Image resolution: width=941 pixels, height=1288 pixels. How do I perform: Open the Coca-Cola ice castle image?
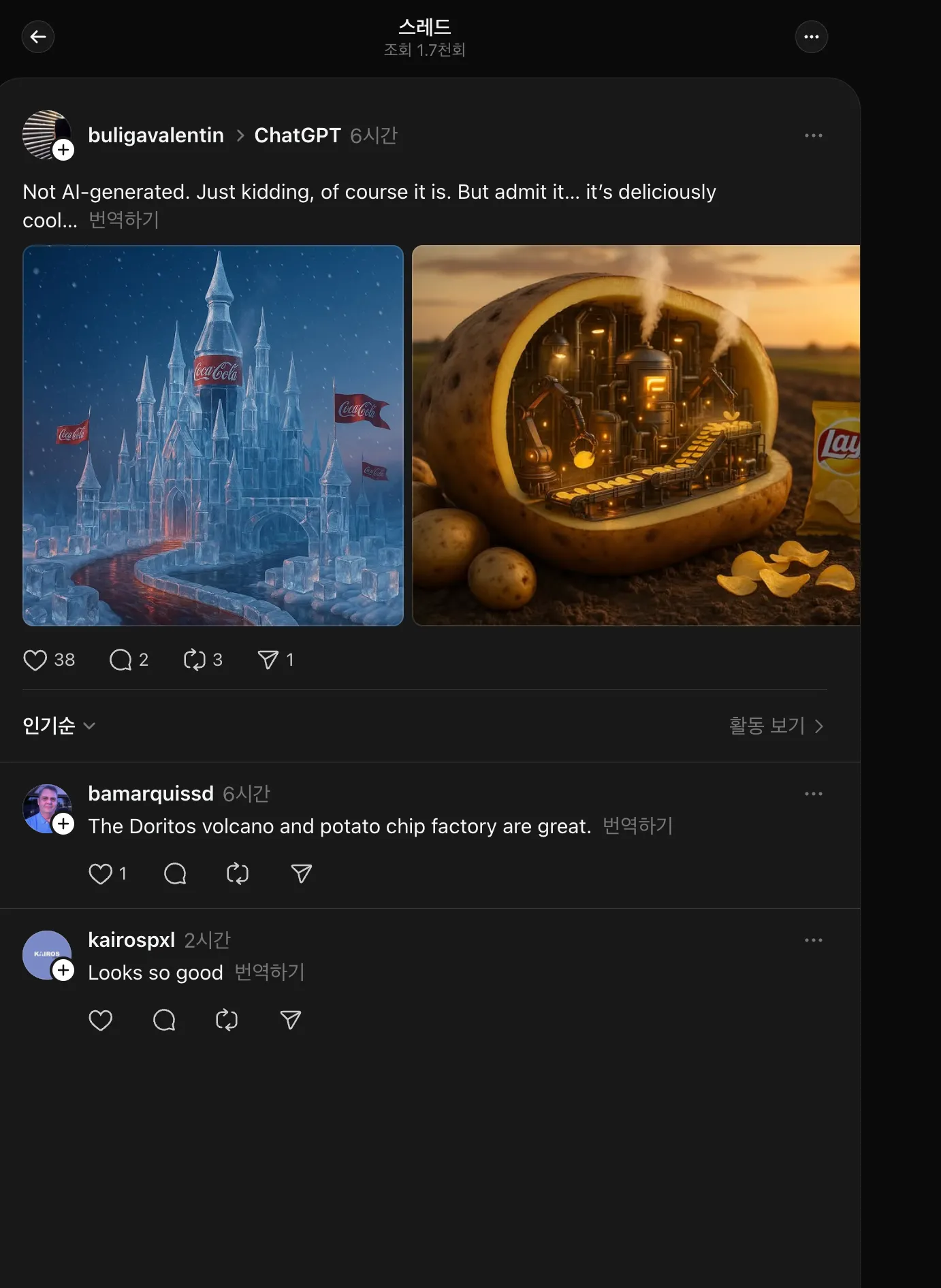(x=213, y=436)
